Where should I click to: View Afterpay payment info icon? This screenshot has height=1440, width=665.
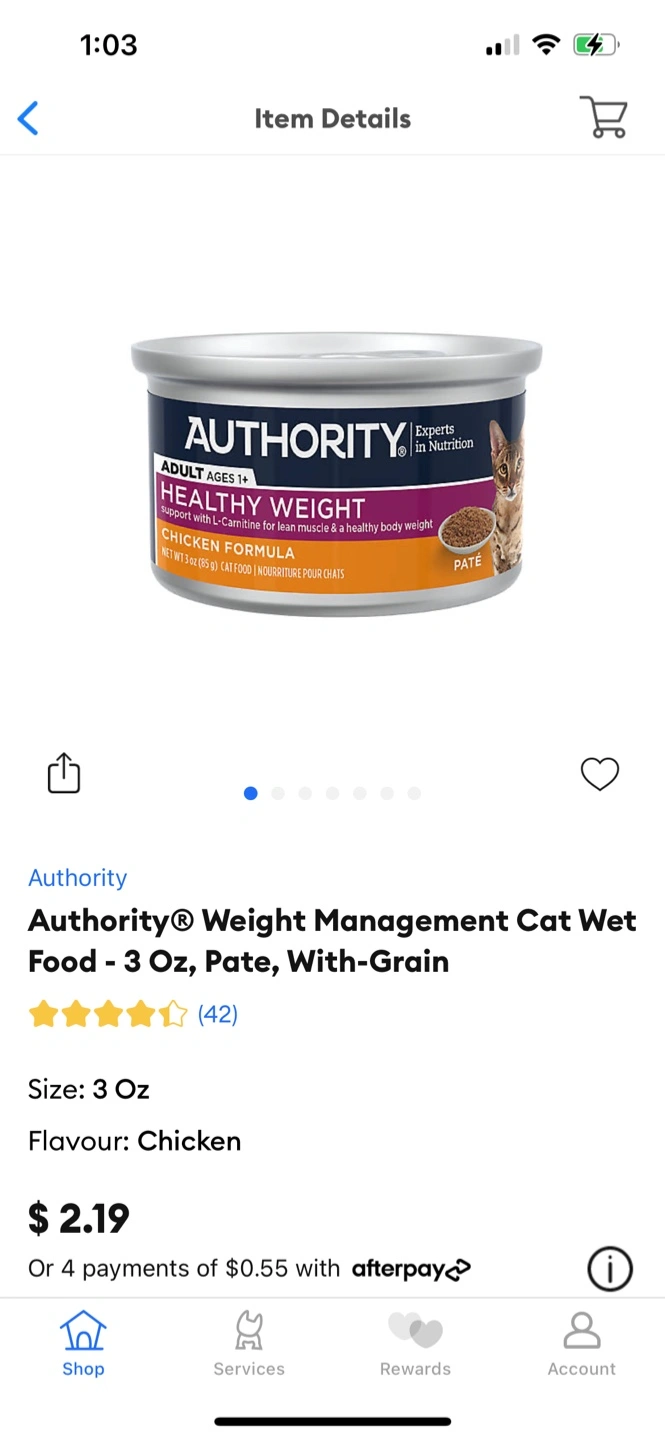pyautogui.click(x=609, y=1270)
